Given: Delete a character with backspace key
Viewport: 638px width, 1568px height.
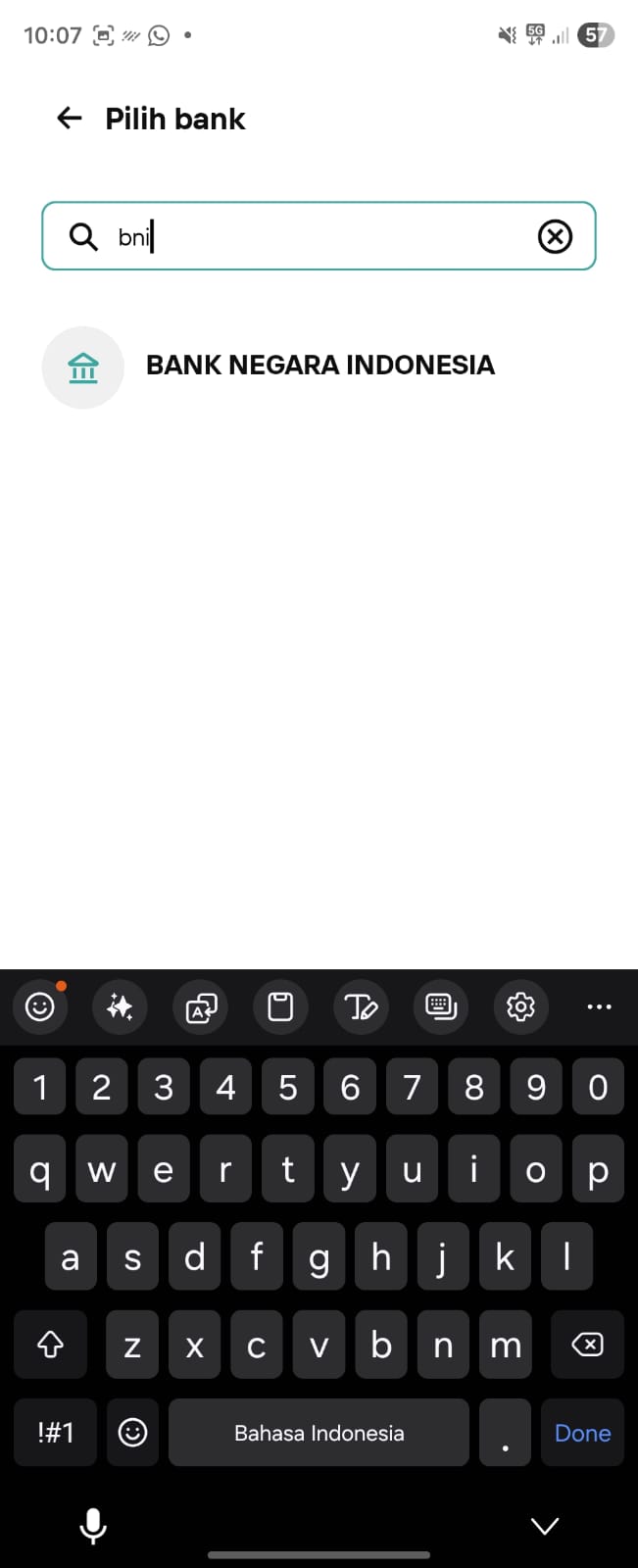Looking at the screenshot, I should (x=587, y=1345).
